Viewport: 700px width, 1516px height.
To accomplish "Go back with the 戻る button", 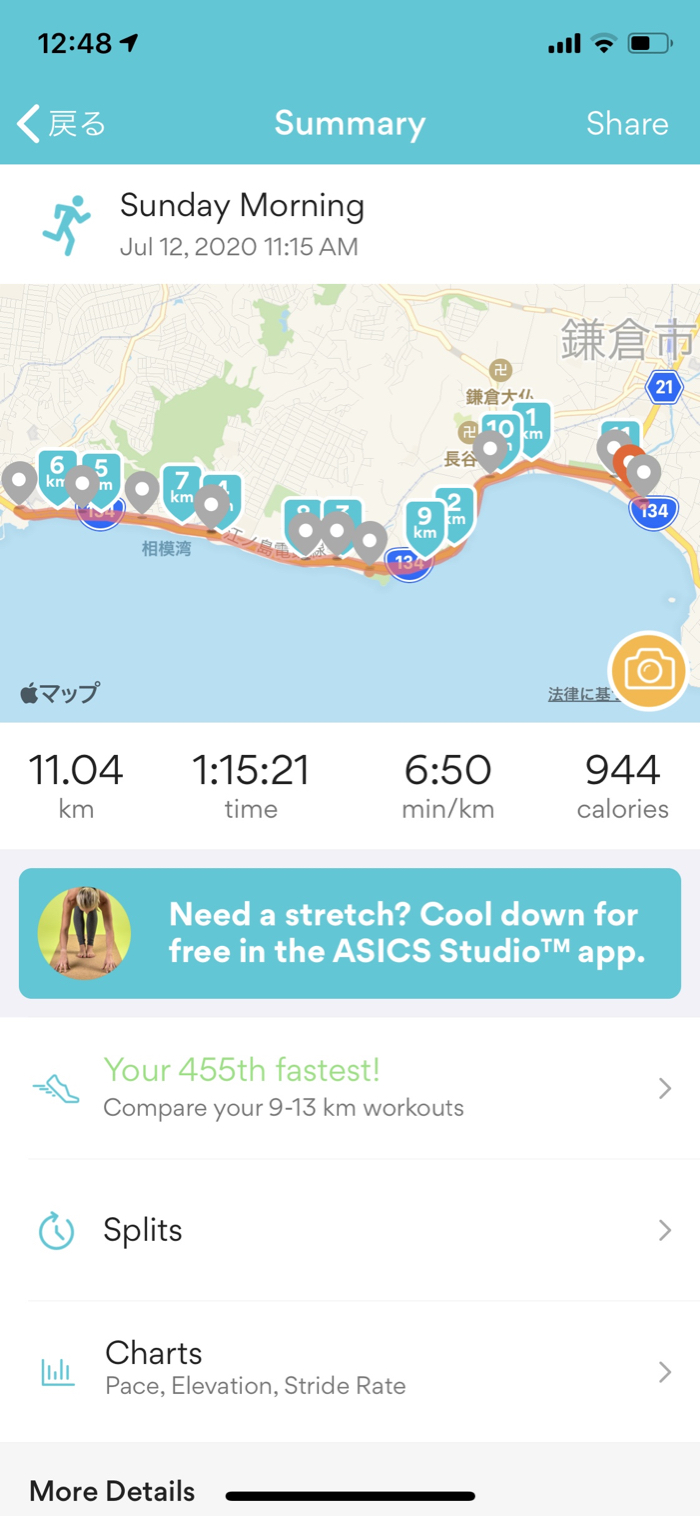I will coord(62,124).
